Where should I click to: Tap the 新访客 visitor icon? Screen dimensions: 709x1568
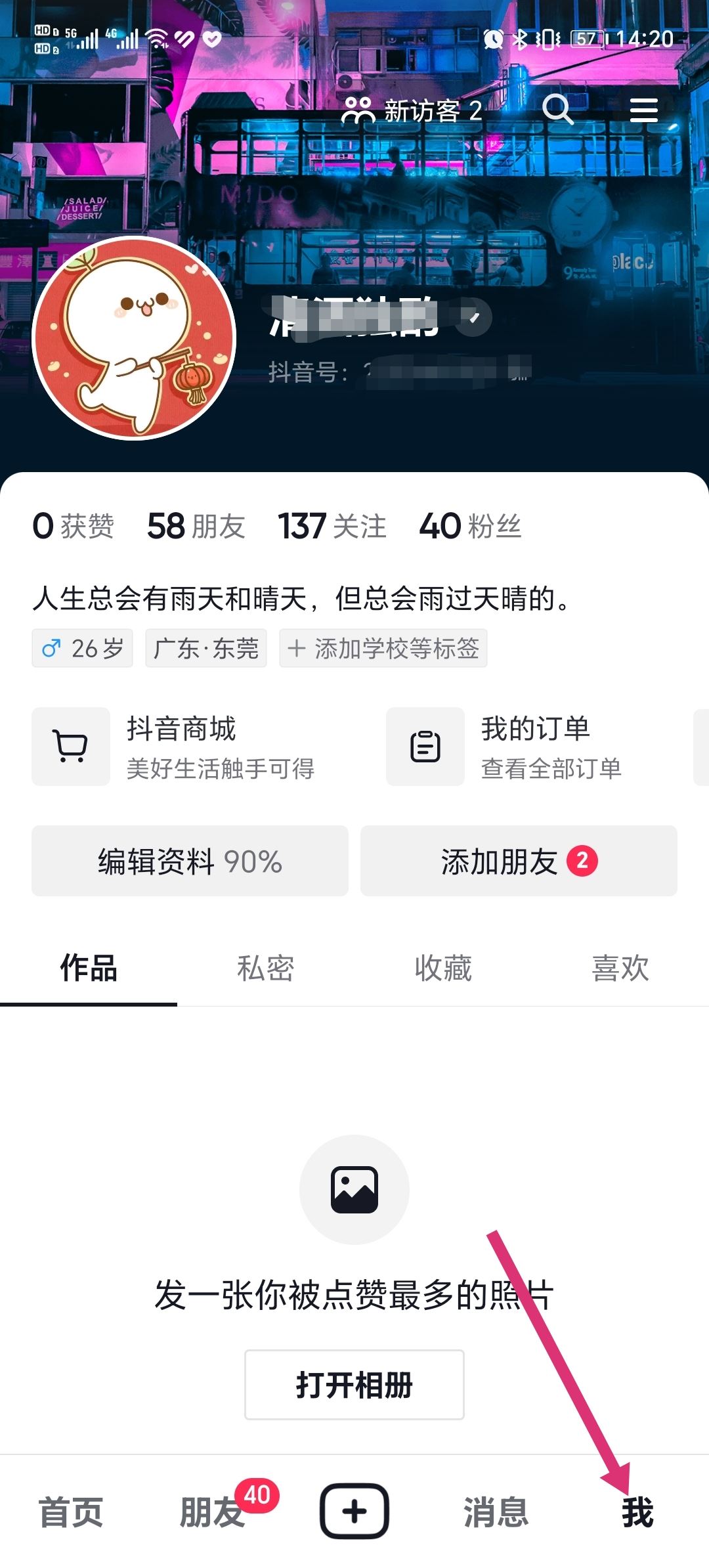[x=358, y=110]
